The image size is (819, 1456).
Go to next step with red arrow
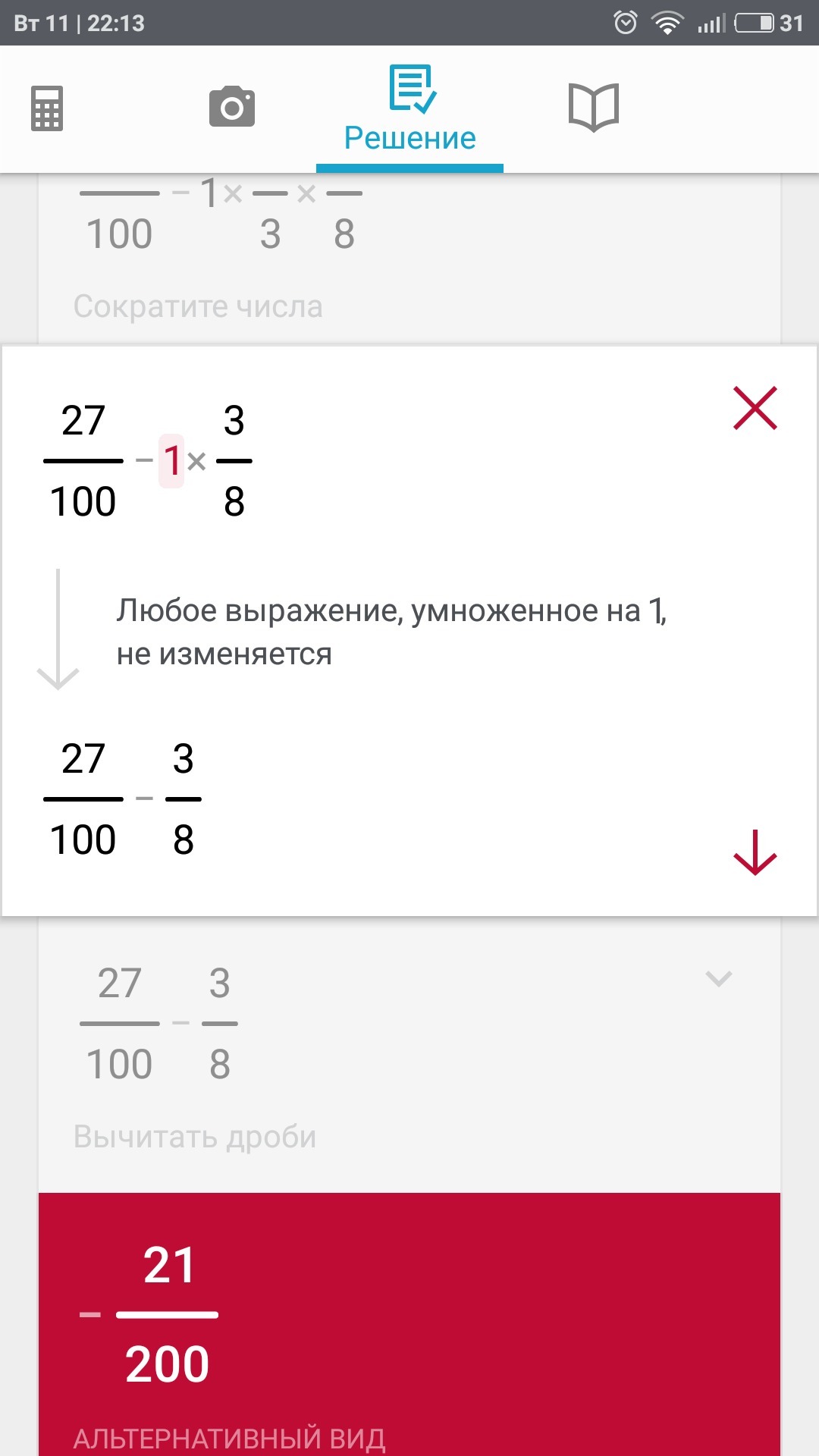pos(755,852)
